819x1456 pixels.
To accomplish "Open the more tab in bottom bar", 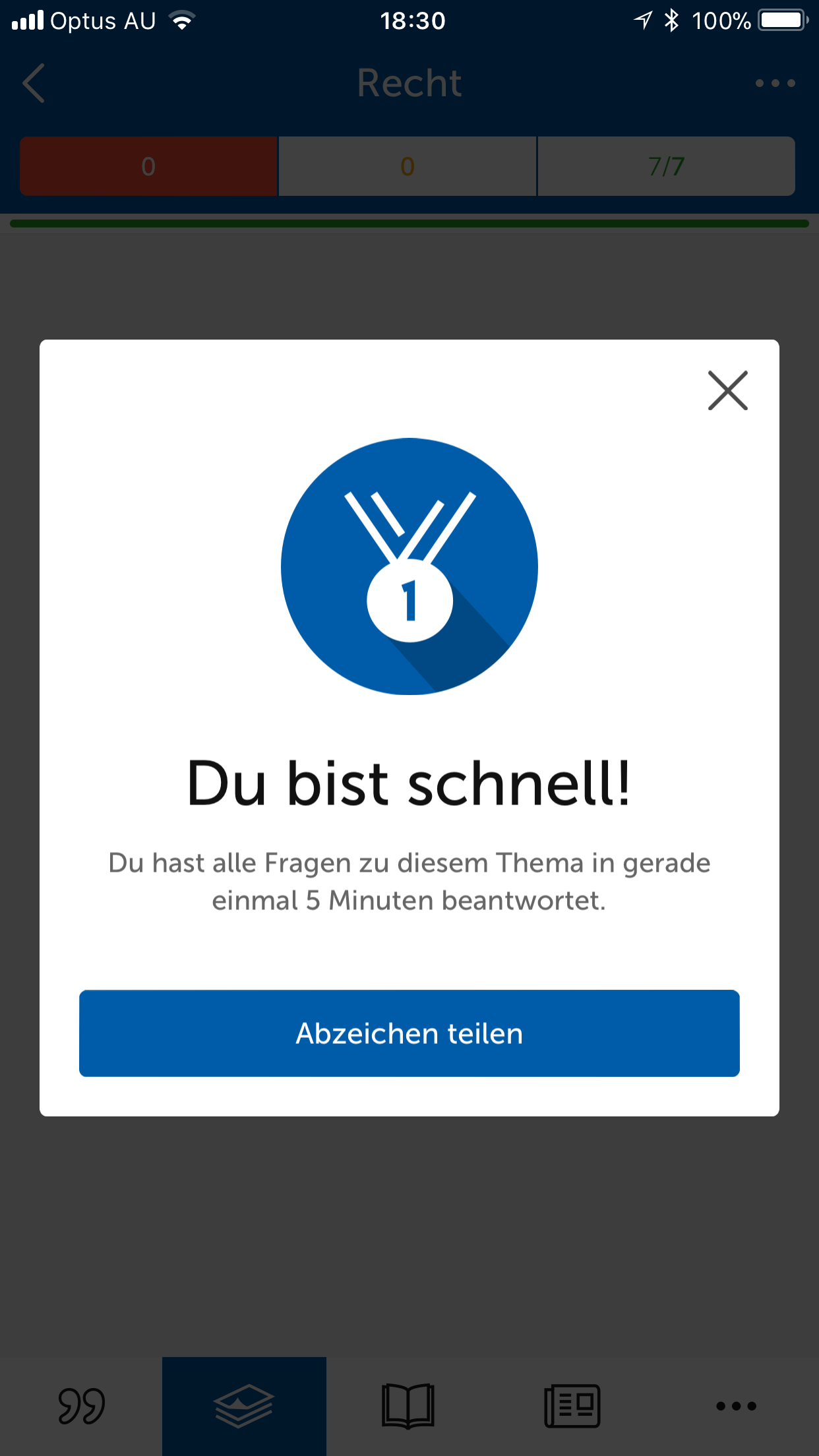I will (x=736, y=1406).
